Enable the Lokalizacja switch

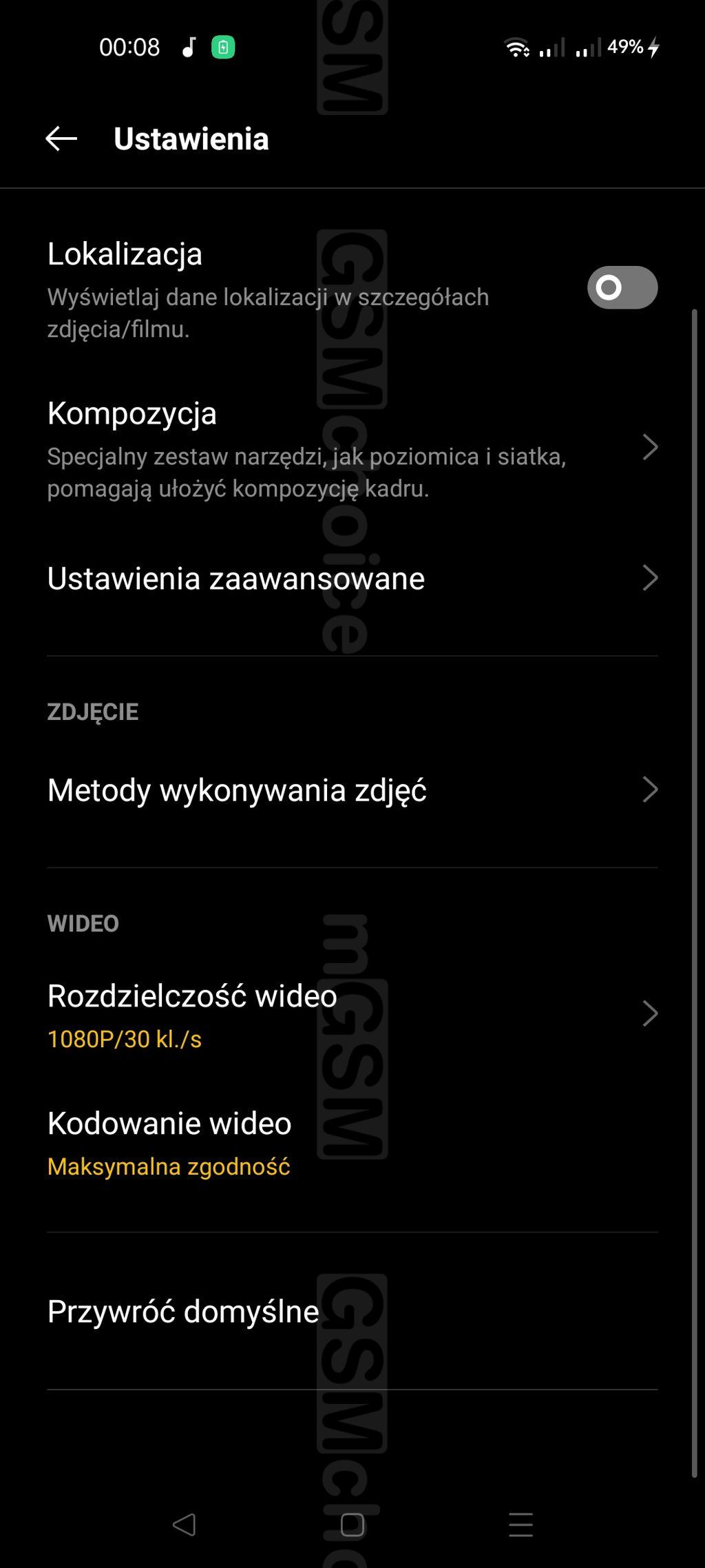622,287
